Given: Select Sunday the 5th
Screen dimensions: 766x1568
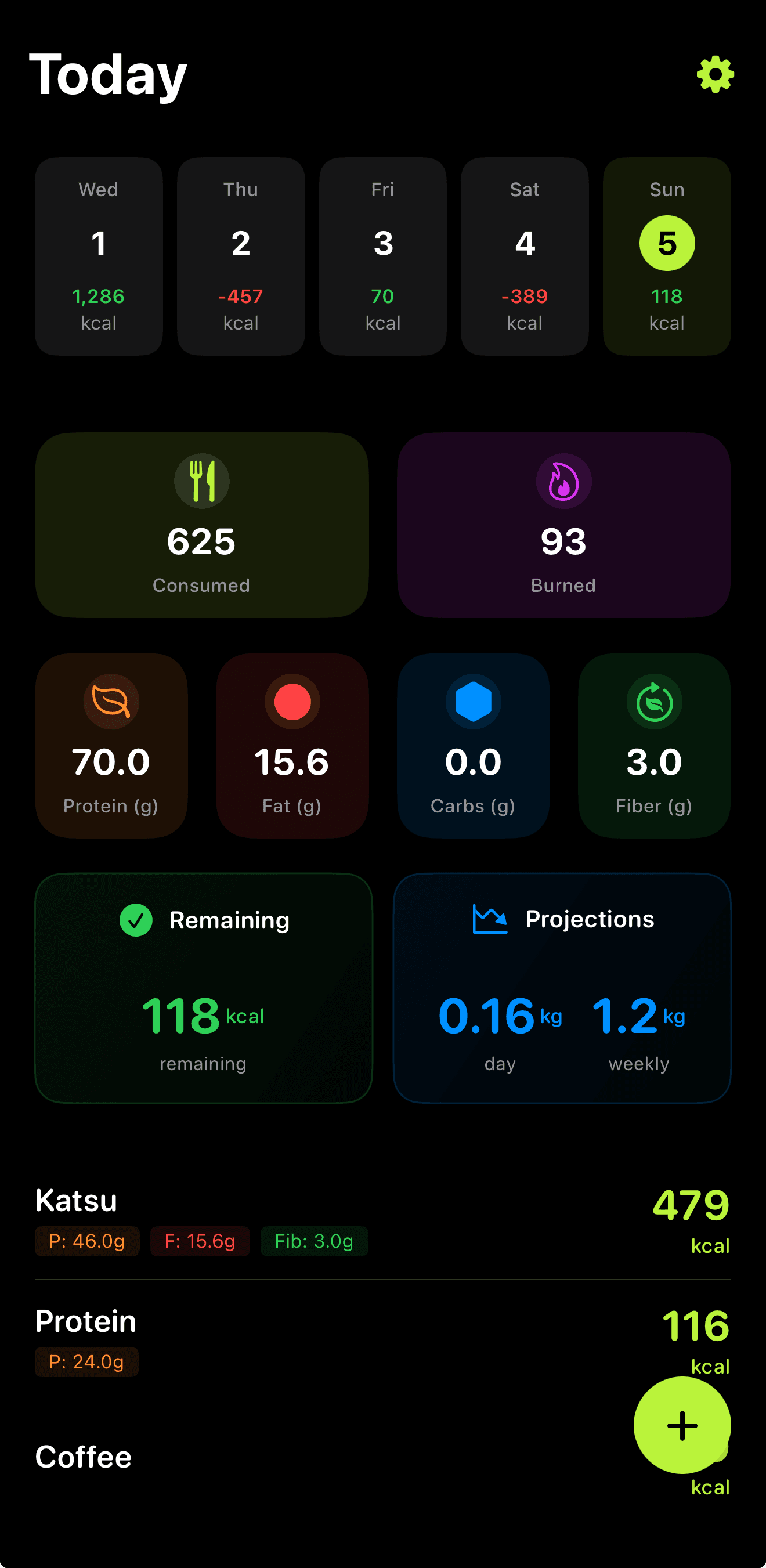Looking at the screenshot, I should tap(666, 256).
